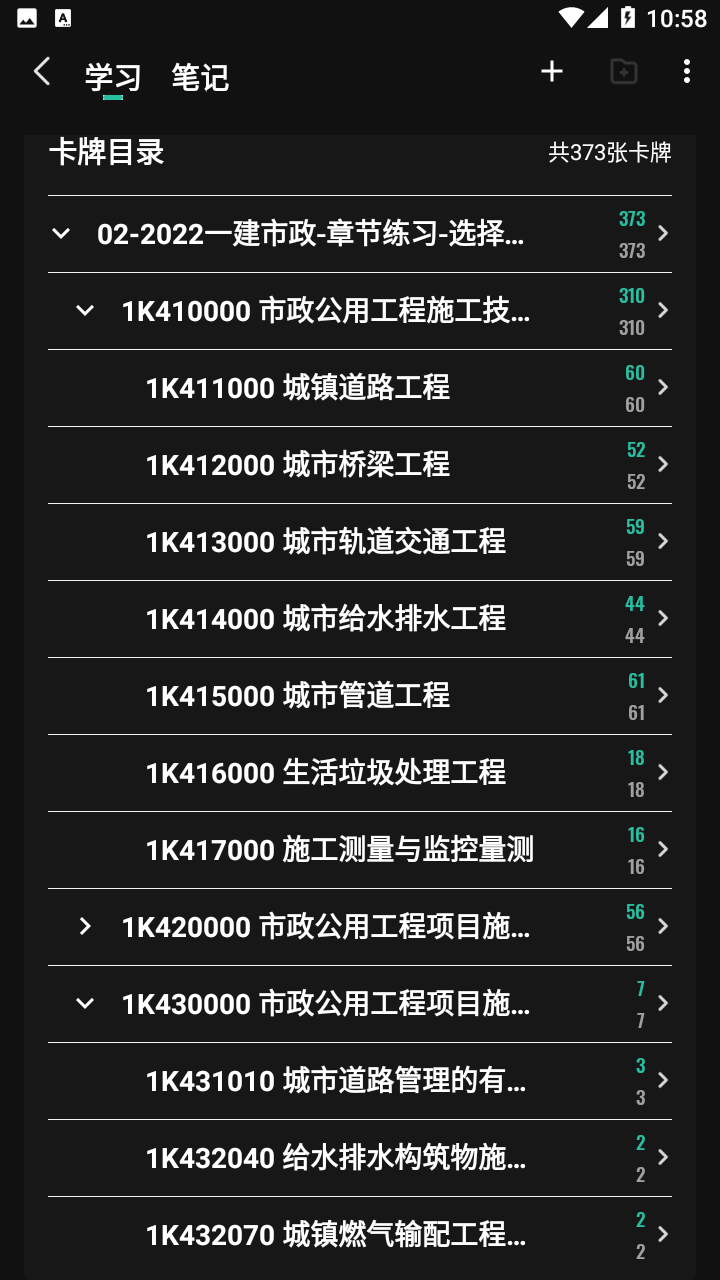Open the three-dot overflow menu

686,71
